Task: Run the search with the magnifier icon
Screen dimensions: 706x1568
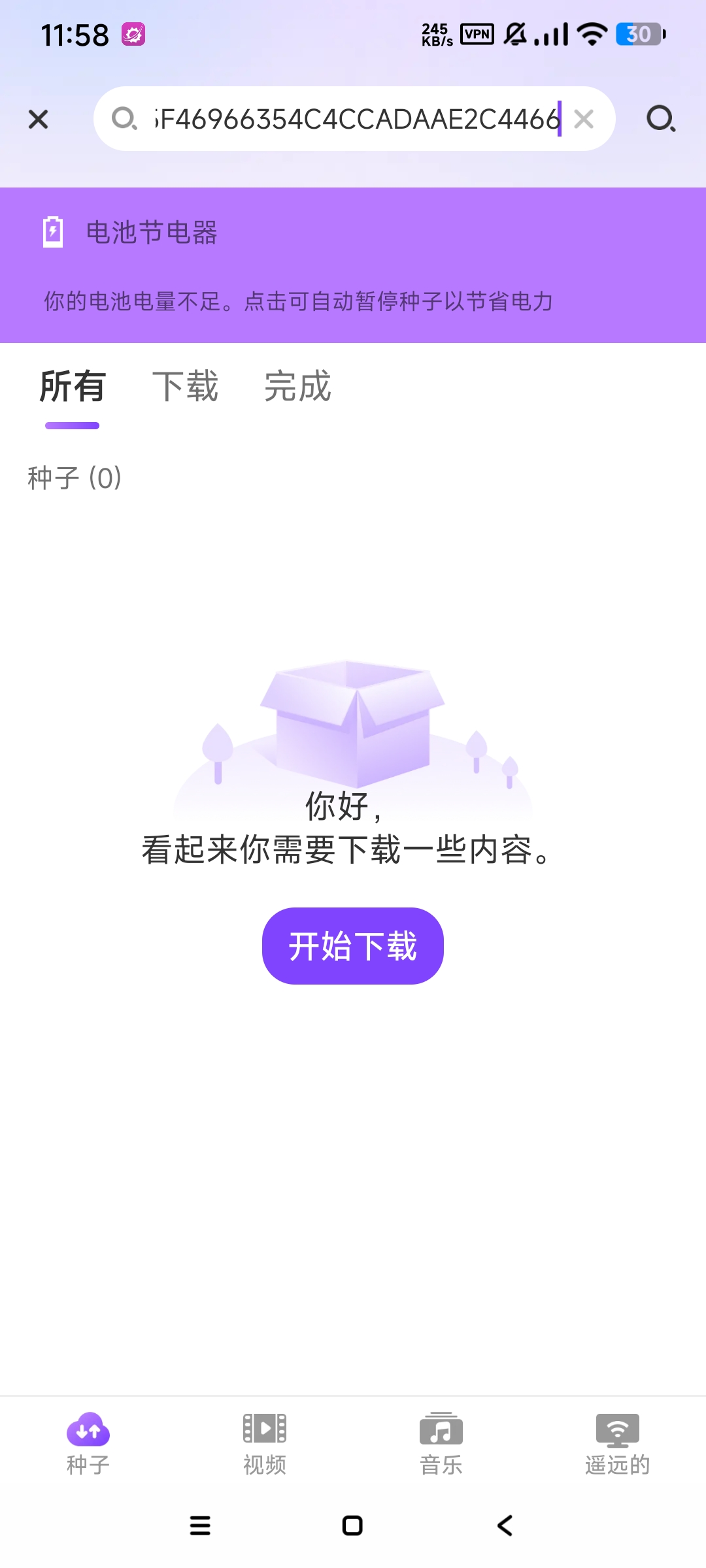Action: (x=660, y=119)
